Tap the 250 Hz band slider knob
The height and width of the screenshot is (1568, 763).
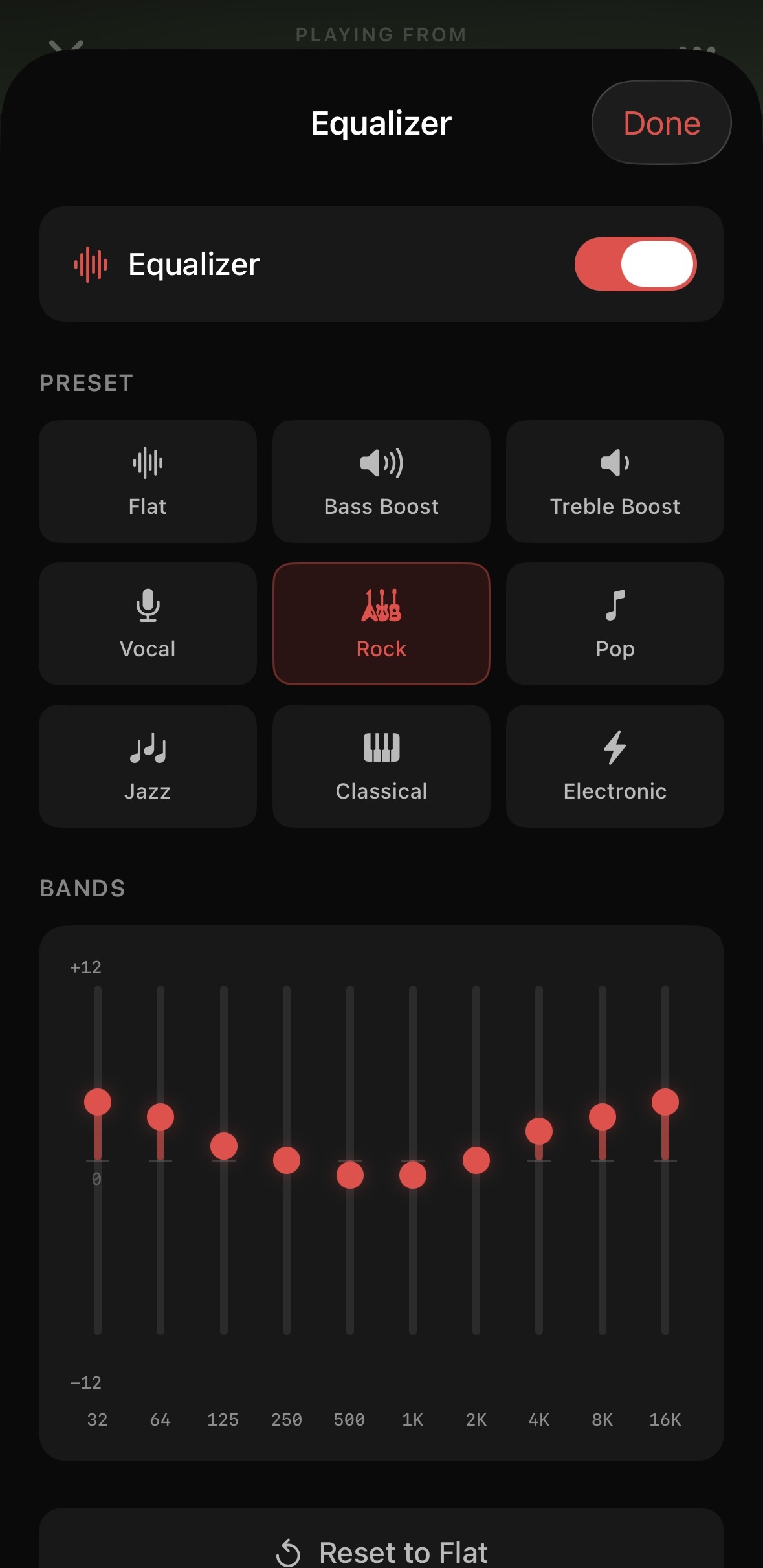(287, 1160)
